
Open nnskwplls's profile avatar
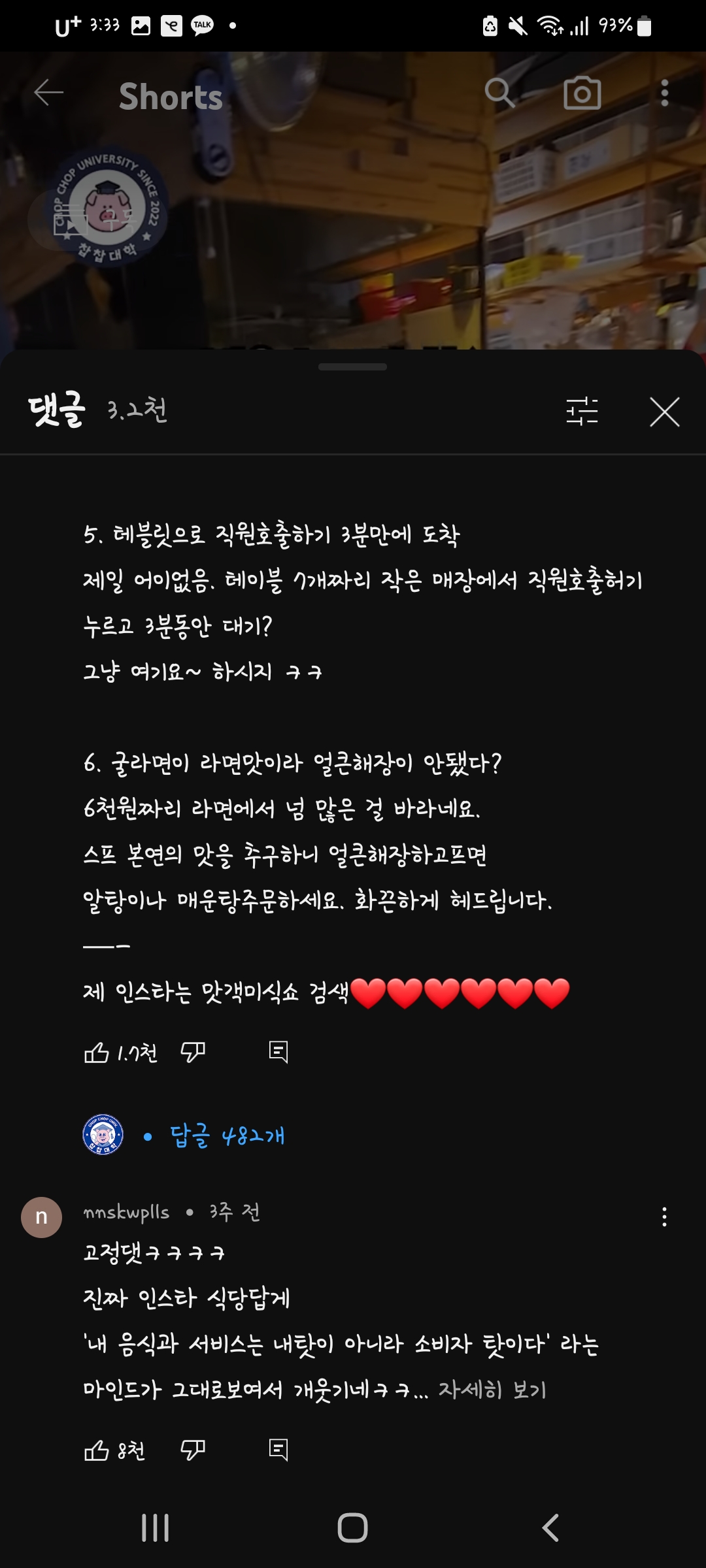pyautogui.click(x=41, y=1217)
